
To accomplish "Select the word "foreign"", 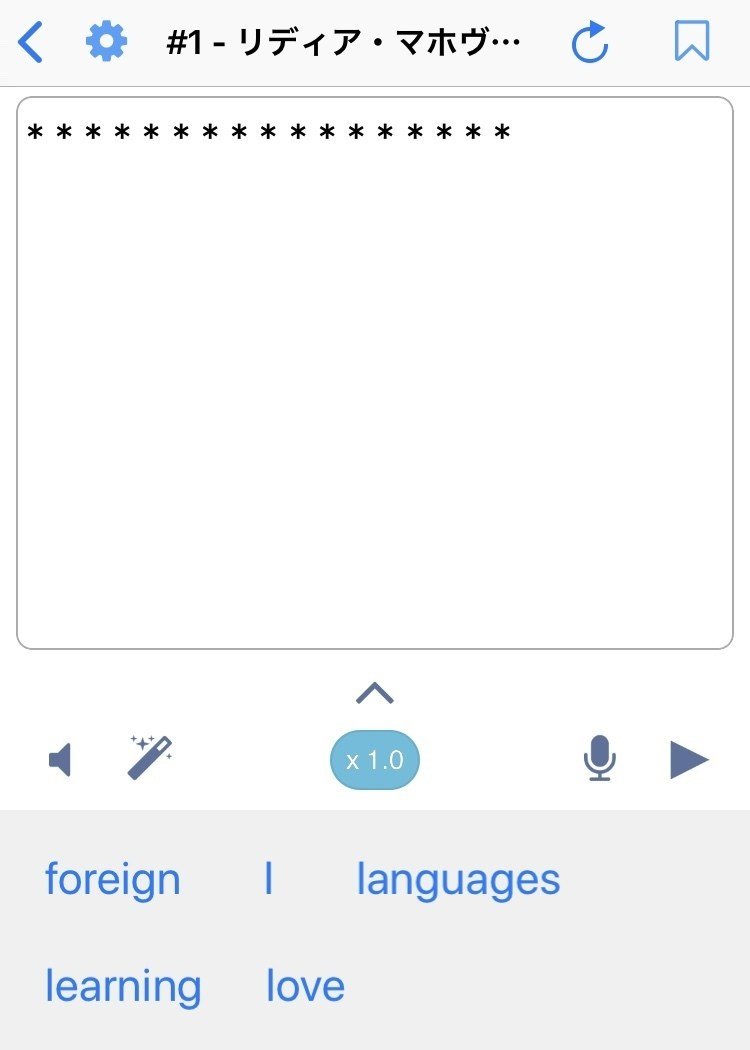I will (113, 880).
